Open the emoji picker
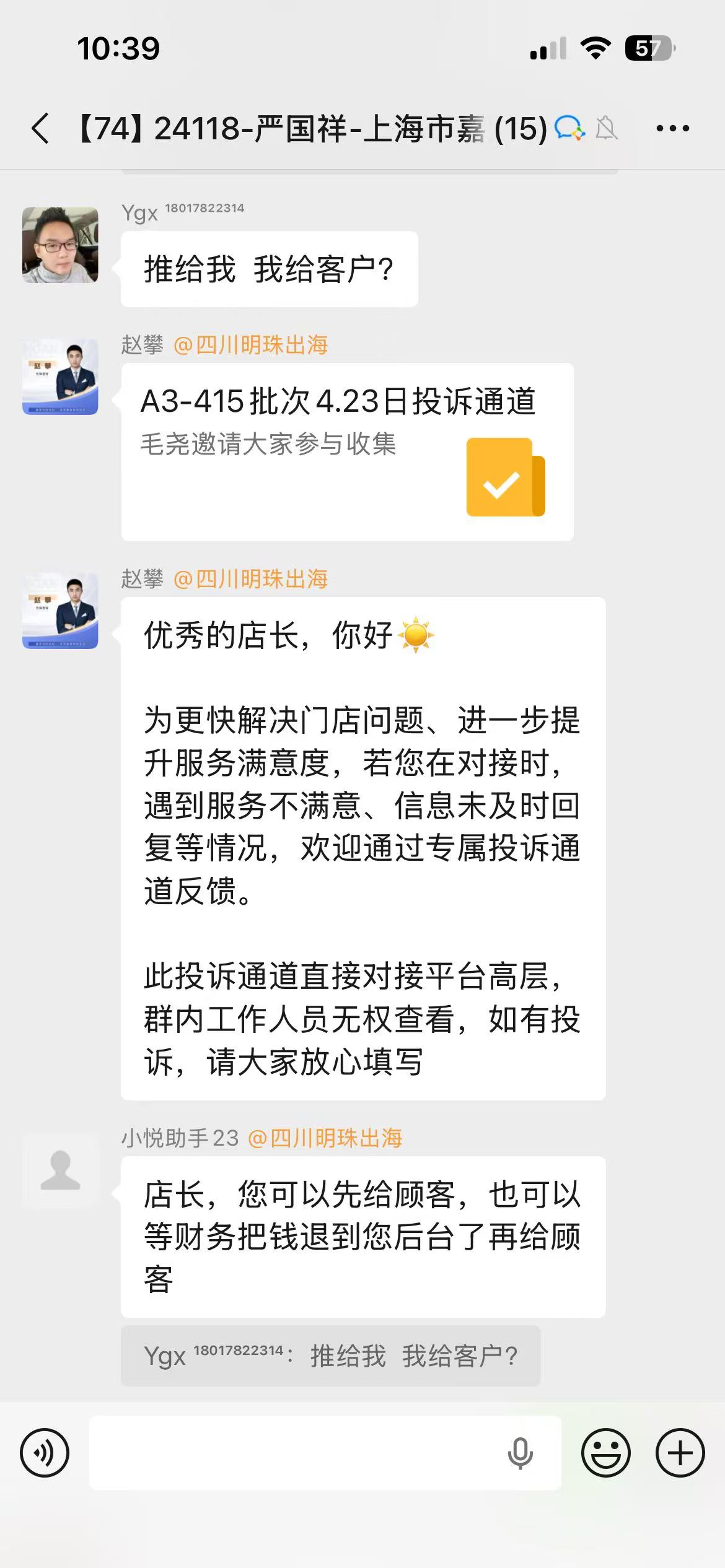This screenshot has width=725, height=1568. [605, 1453]
